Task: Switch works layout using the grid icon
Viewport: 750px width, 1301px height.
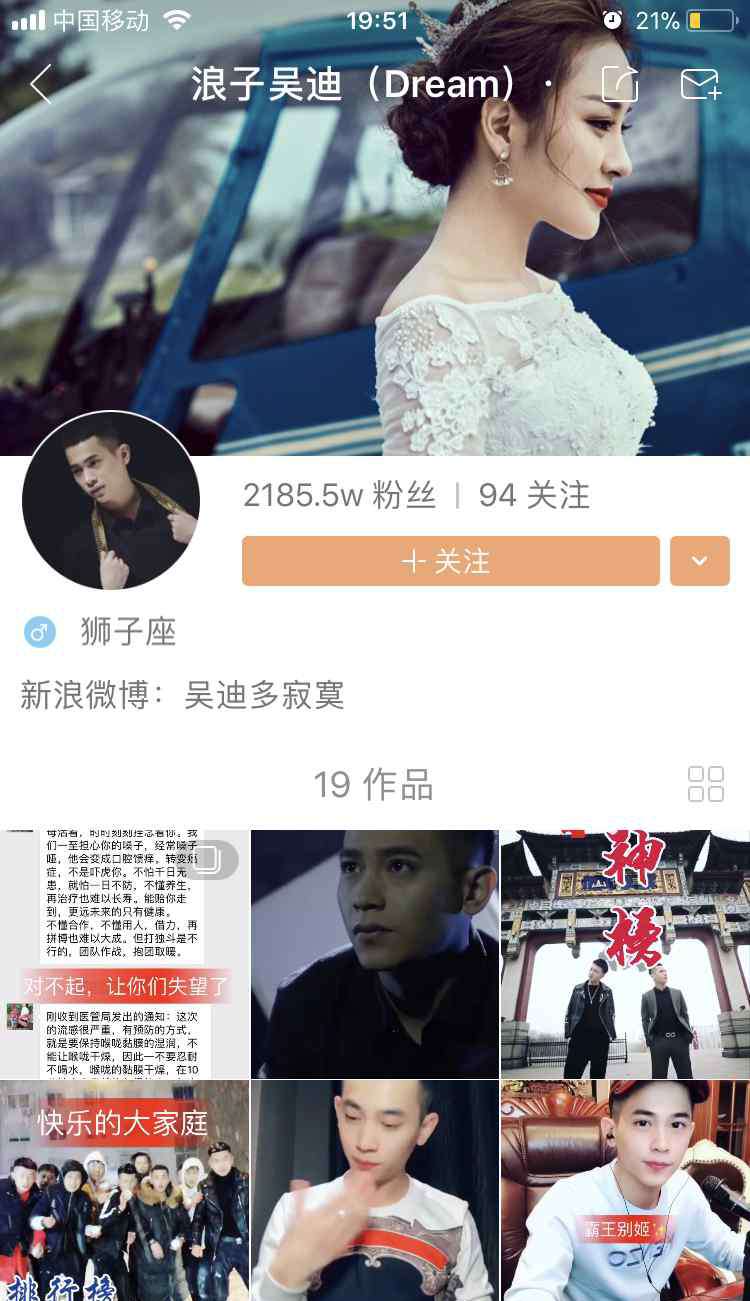Action: (x=706, y=784)
